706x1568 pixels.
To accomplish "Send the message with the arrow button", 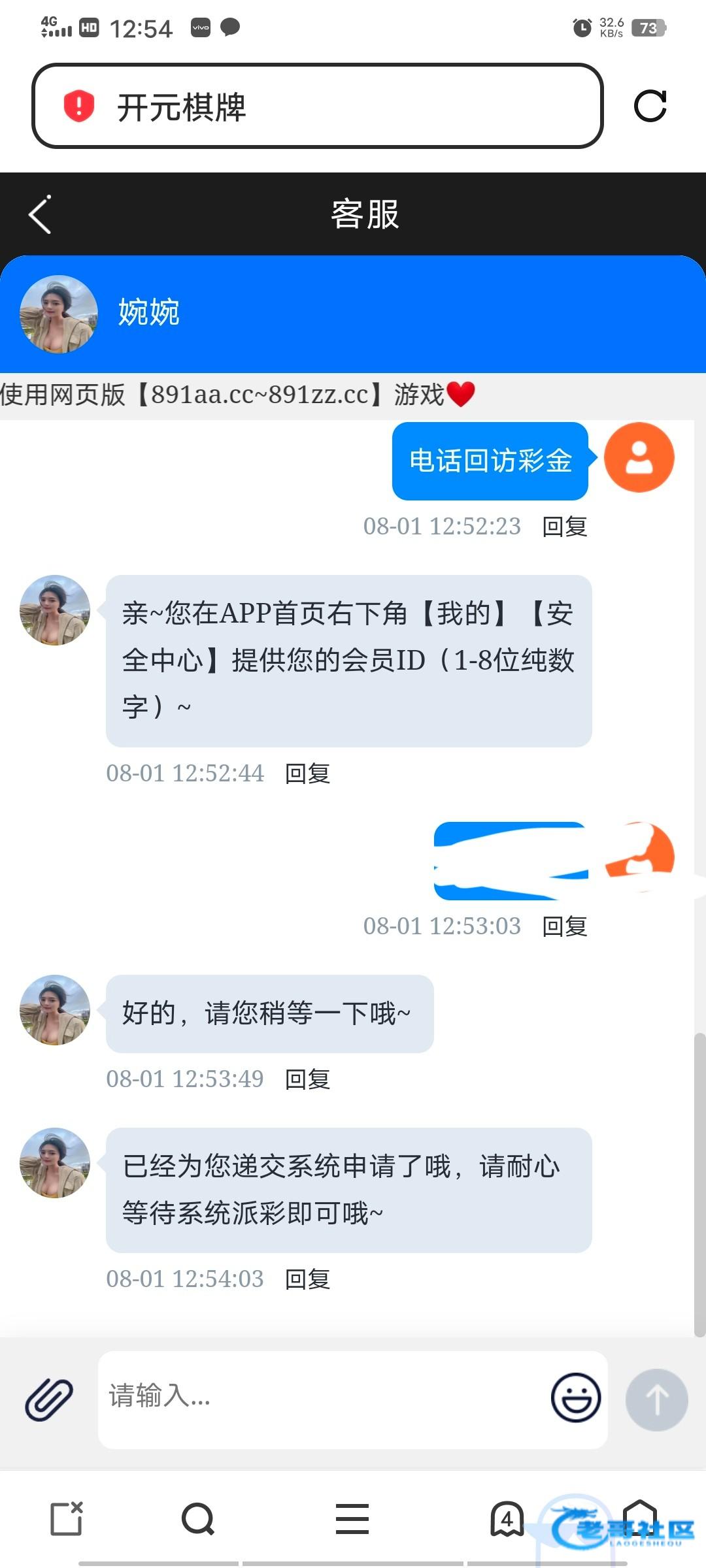I will click(x=656, y=1399).
